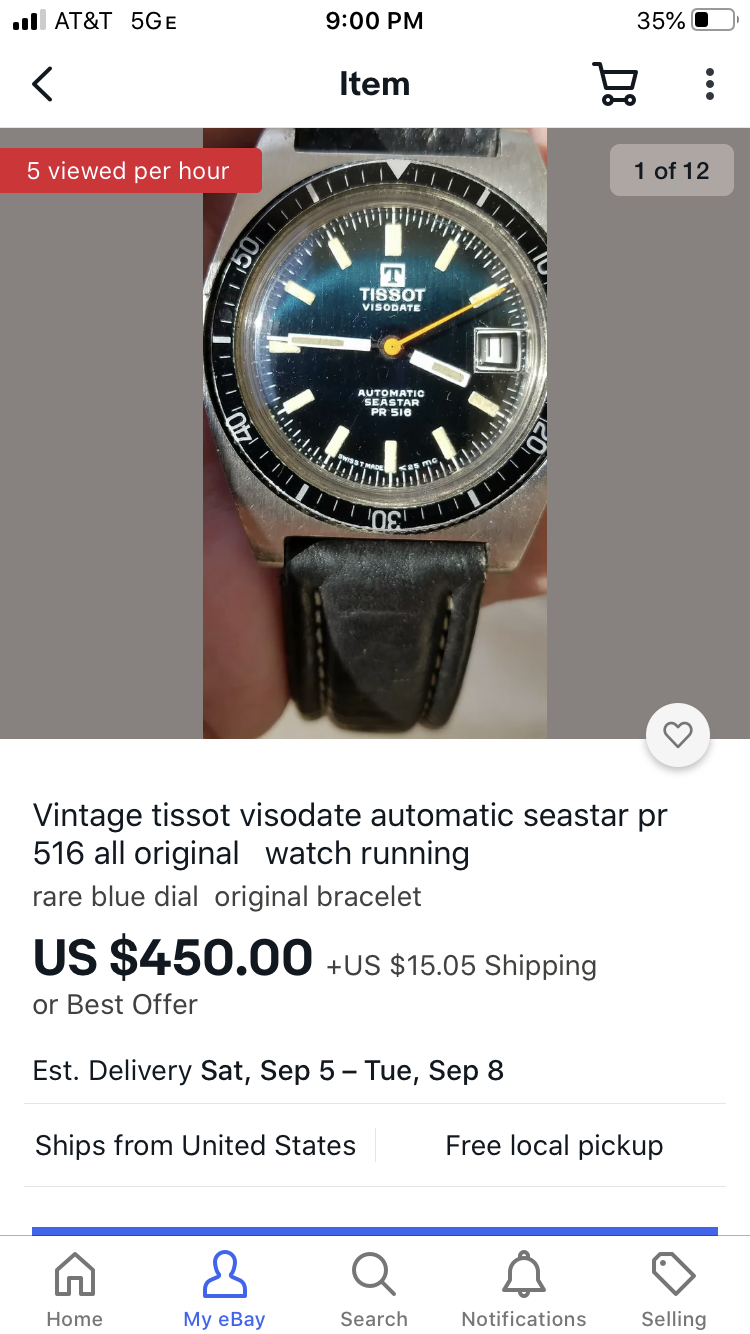The height and width of the screenshot is (1334, 750).
Task: Go to the Search tab
Action: (374, 1289)
